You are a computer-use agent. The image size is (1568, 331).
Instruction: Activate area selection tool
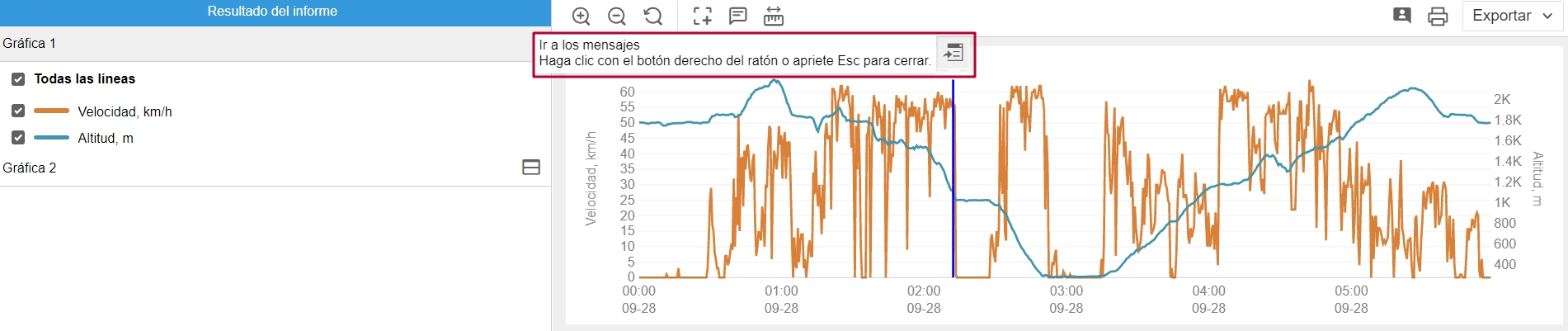tap(702, 16)
